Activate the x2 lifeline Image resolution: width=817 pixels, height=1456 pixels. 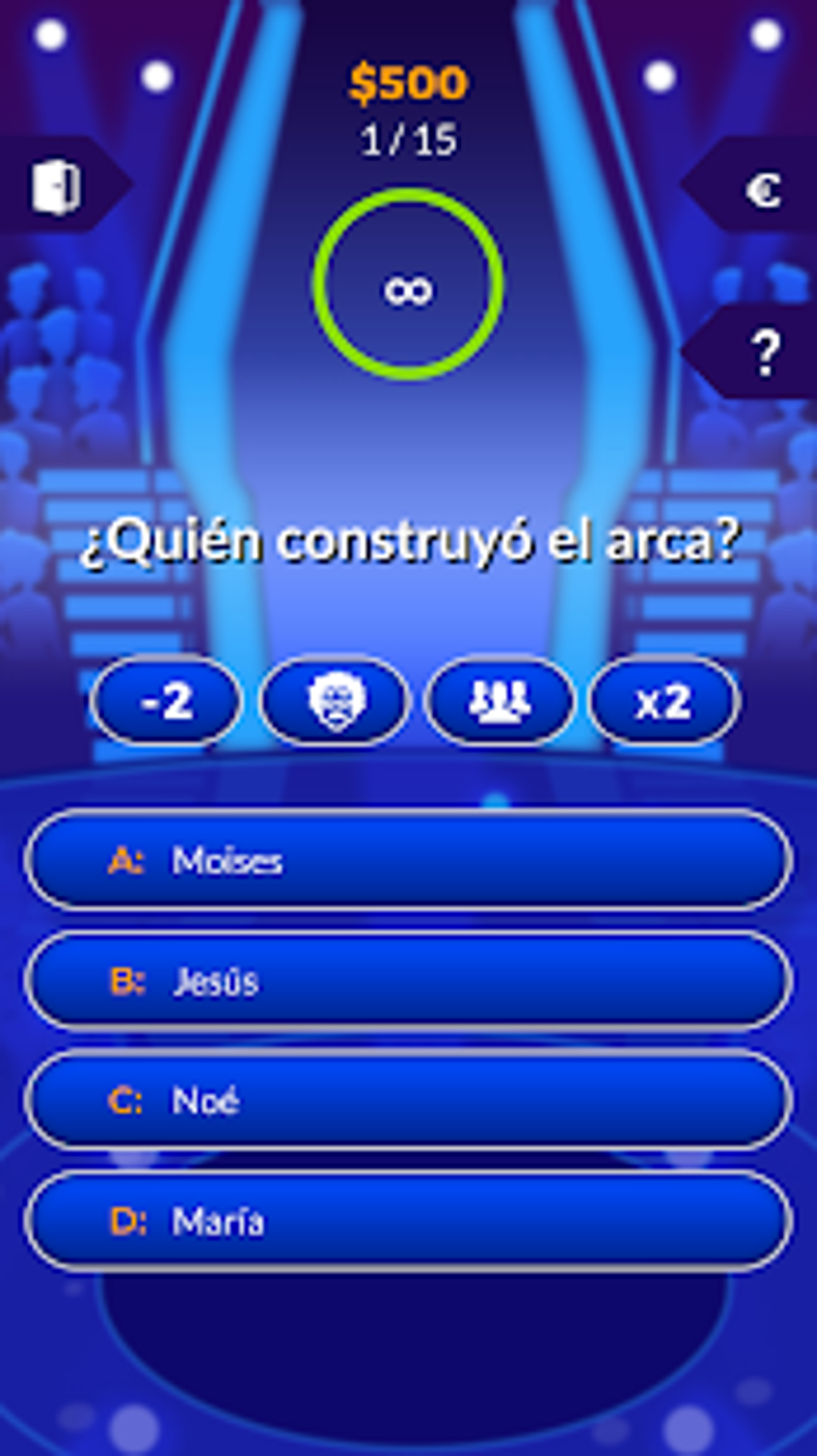pos(664,701)
